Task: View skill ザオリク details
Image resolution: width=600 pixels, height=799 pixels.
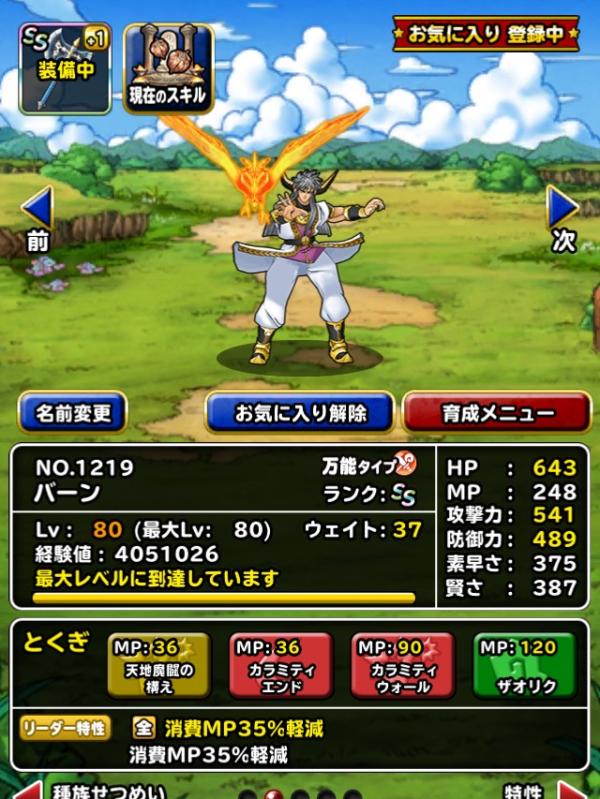Action: [x=524, y=665]
